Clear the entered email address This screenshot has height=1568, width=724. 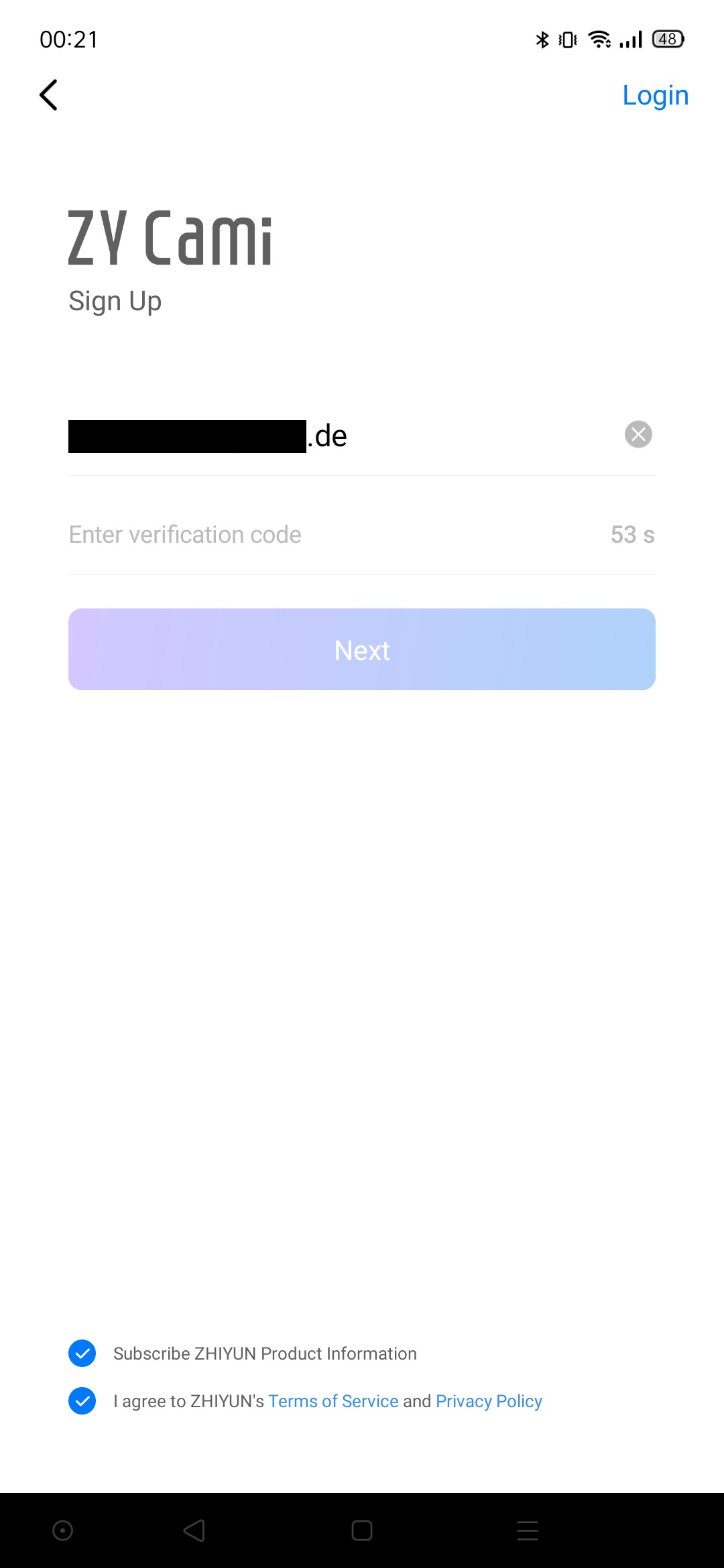click(x=638, y=434)
